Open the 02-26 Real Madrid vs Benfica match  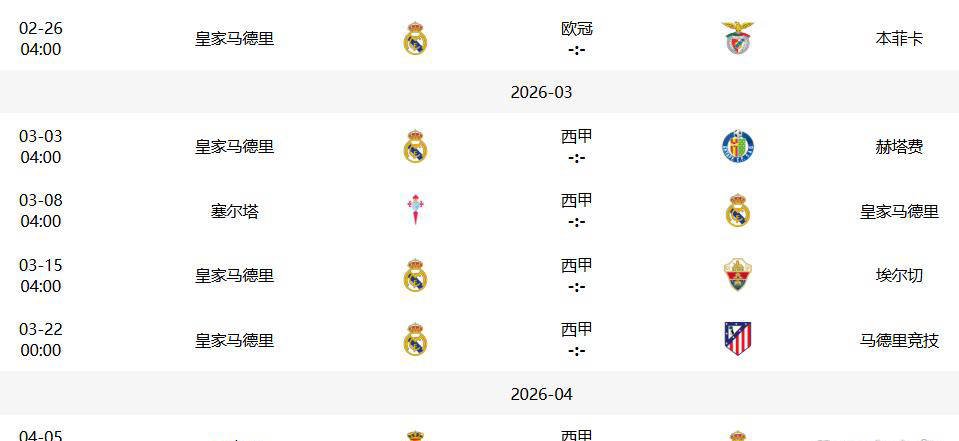pos(577,38)
